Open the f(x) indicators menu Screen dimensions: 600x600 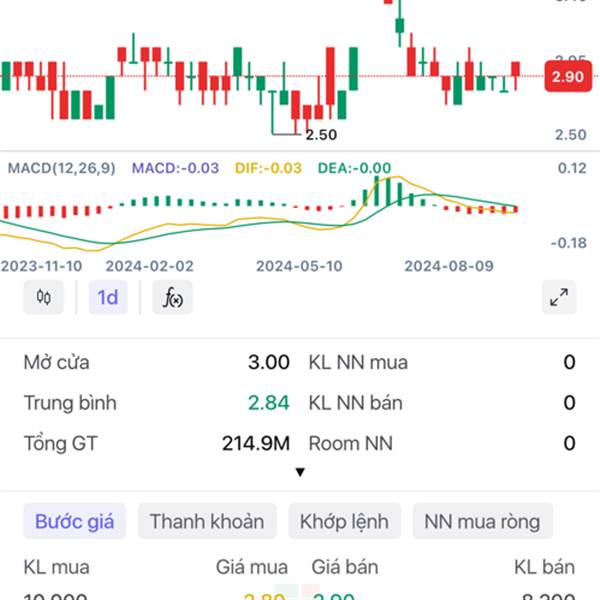173,297
